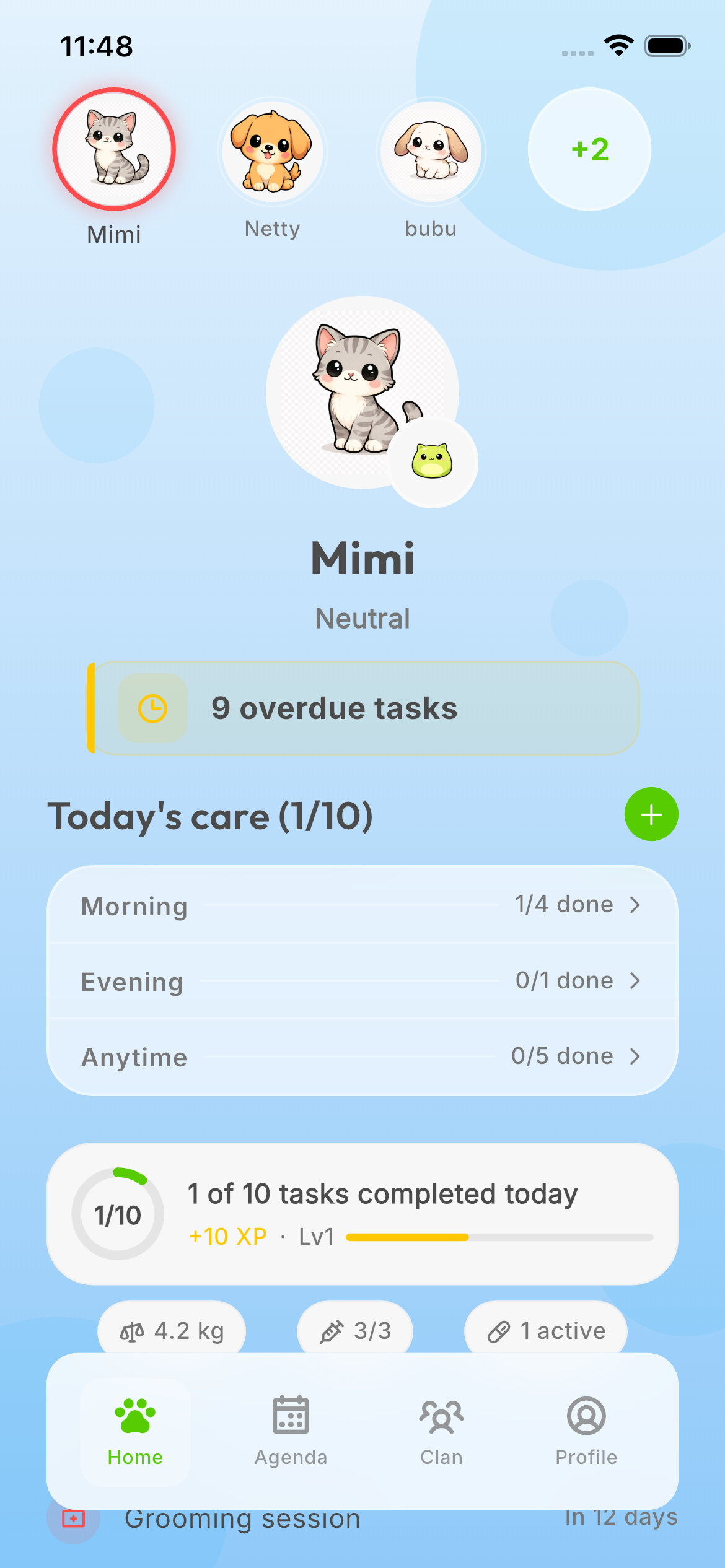
Task: Tap the paperclip icon on the 1 active chip
Action: [499, 1330]
